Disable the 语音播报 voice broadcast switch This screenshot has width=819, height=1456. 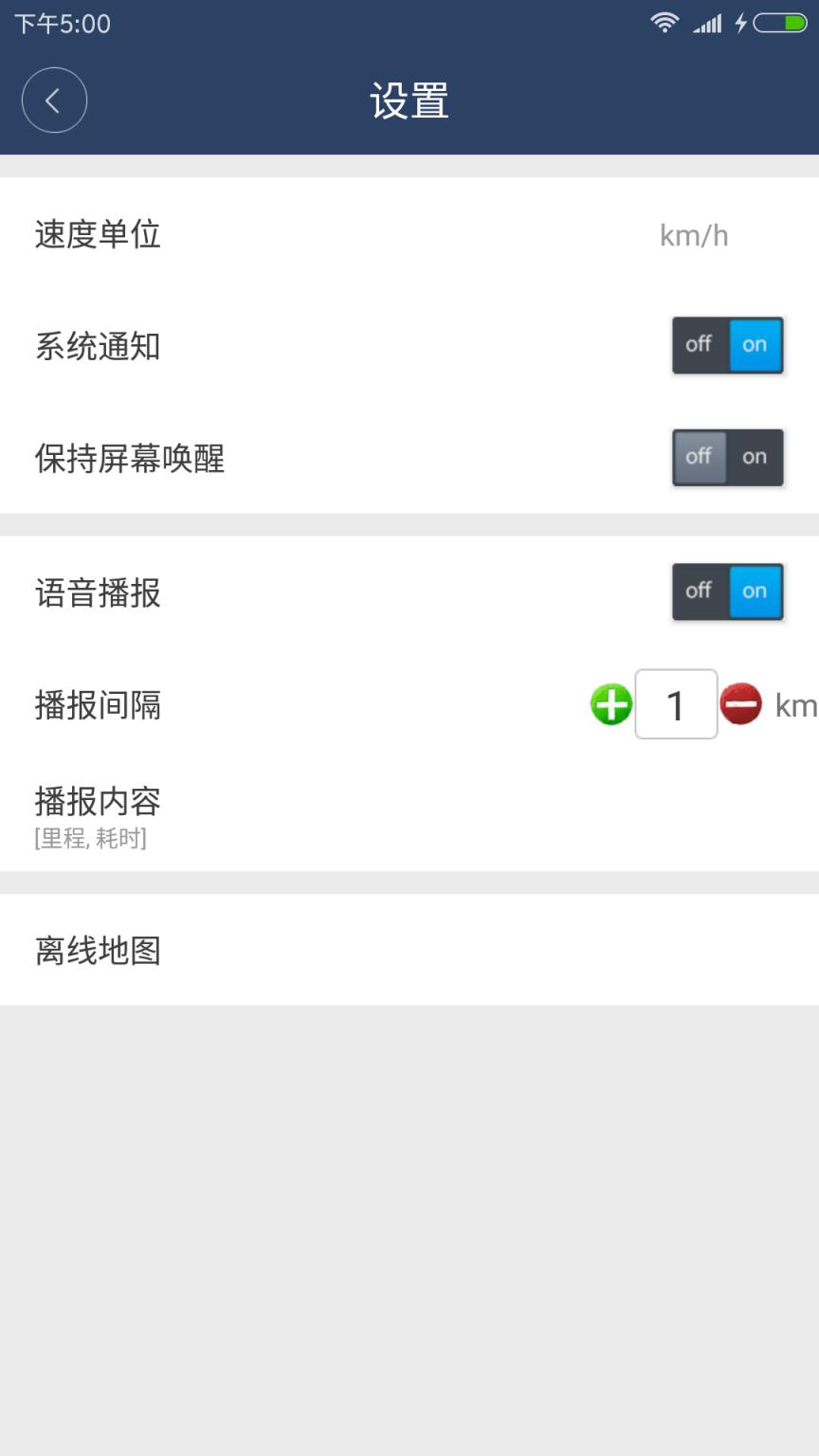pos(699,591)
